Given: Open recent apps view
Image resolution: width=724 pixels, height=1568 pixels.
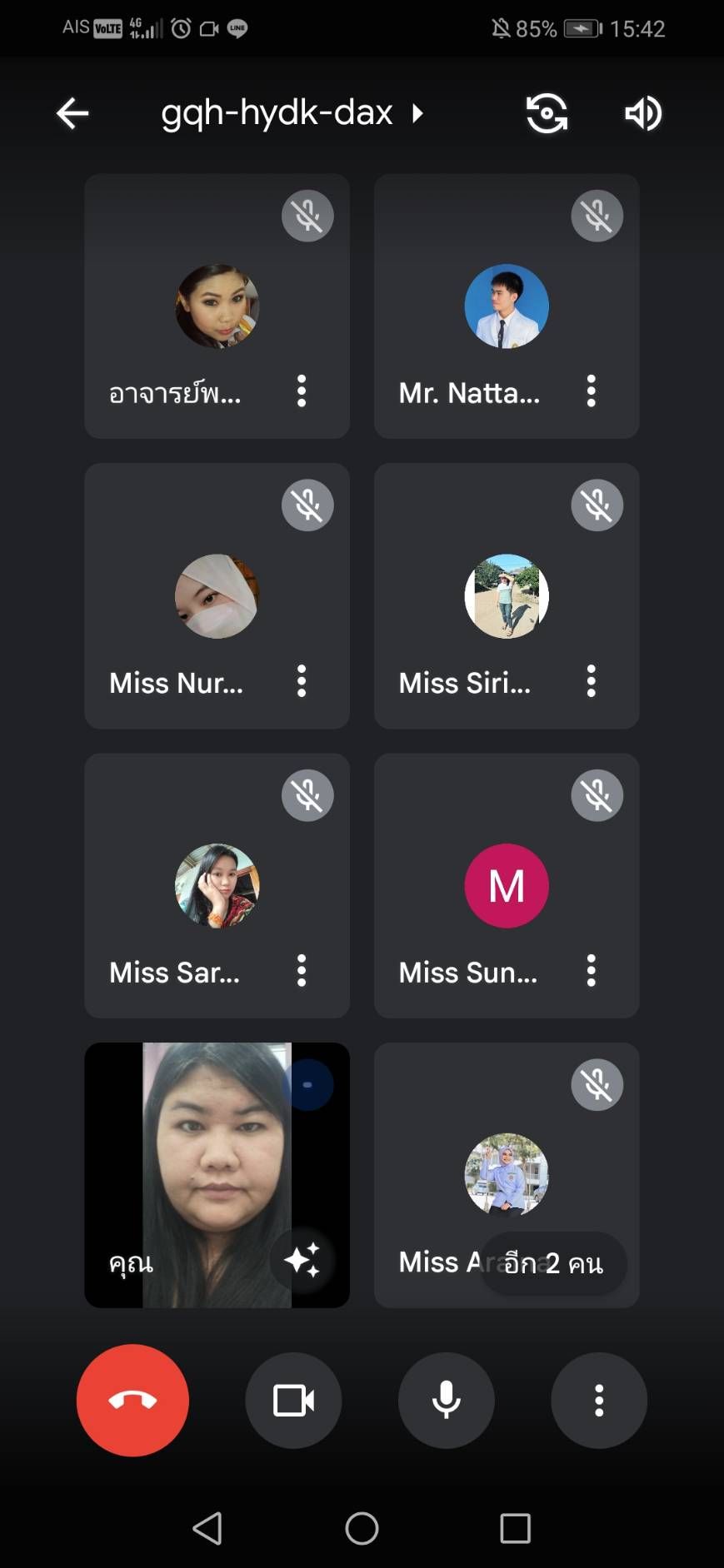Looking at the screenshot, I should click(515, 1528).
